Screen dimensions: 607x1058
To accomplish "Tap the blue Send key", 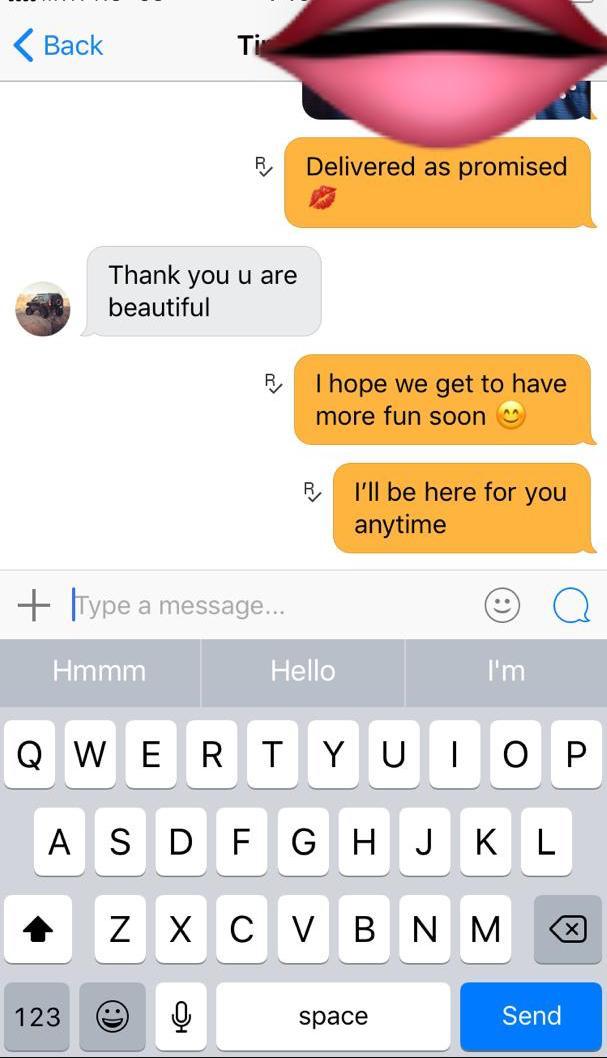I will 531,1015.
